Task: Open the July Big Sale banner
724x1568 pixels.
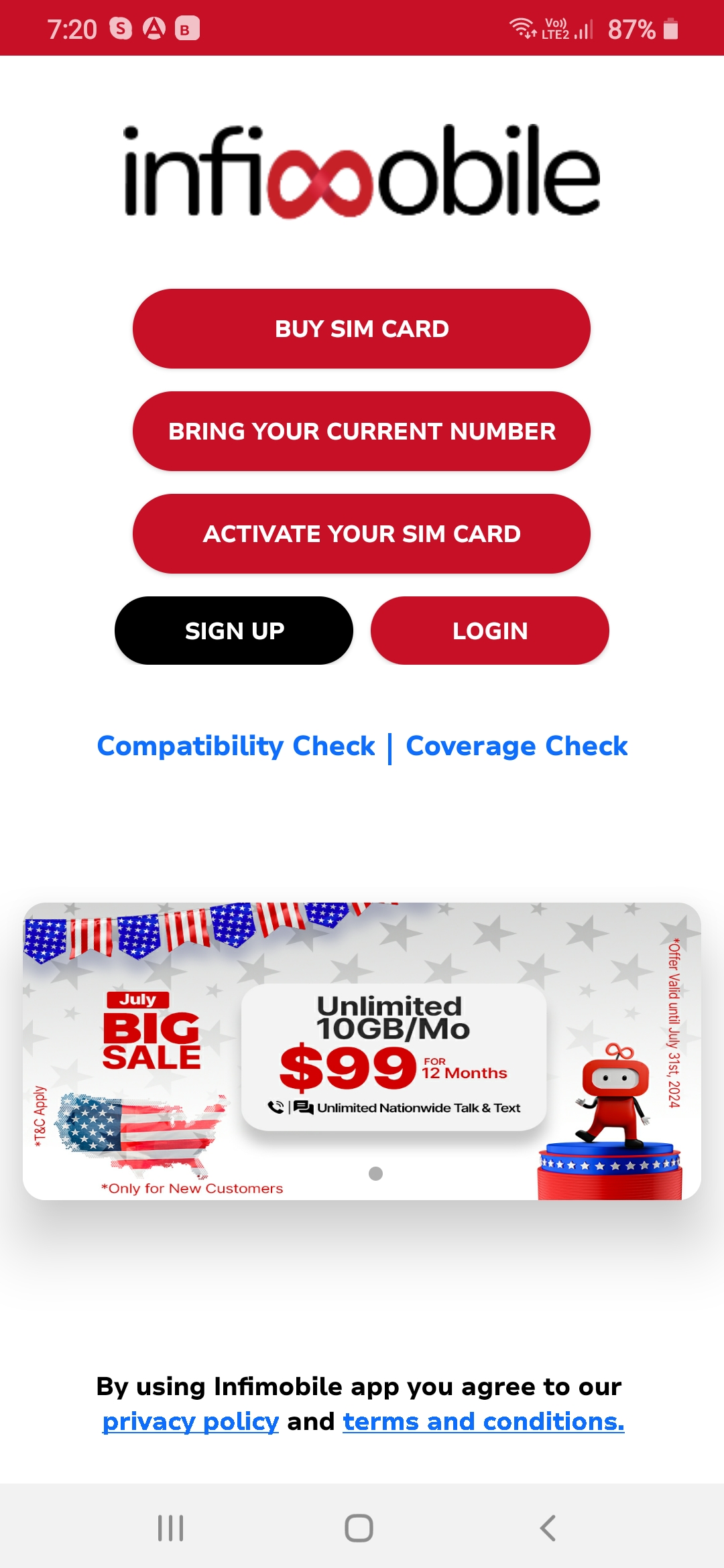Action: point(361,1051)
